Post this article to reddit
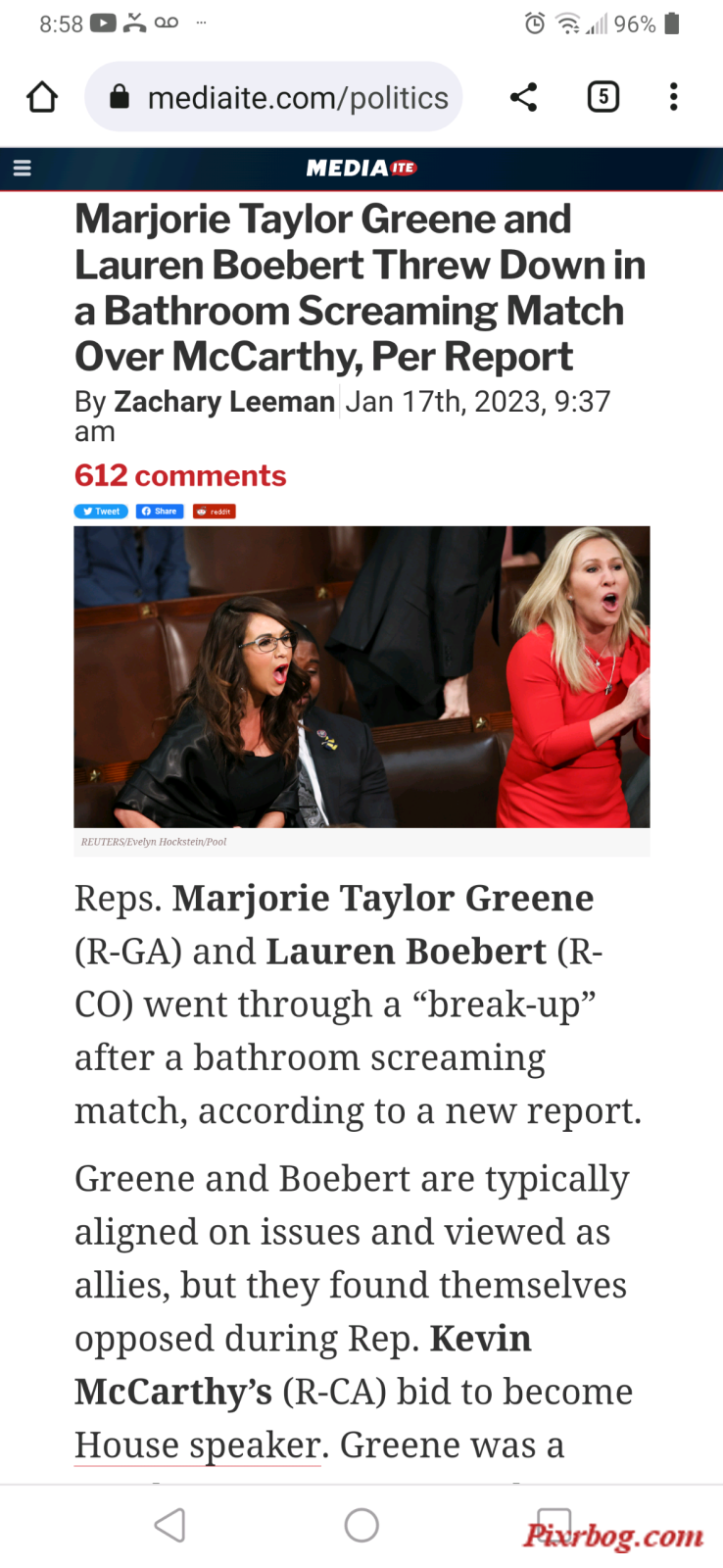723x1568 pixels. 215,511
